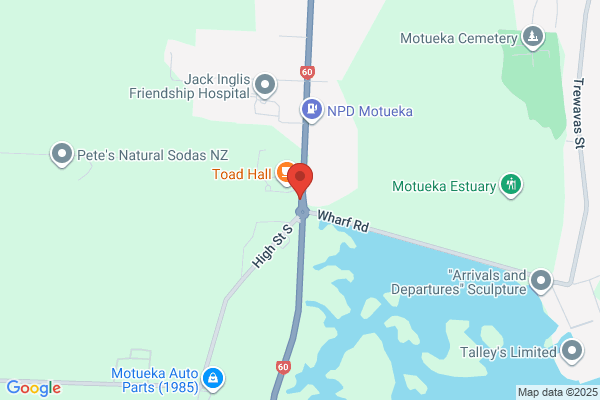The height and width of the screenshot is (400, 600).
Task: Select the Jack Inglis Friendship Hospital marker
Action: pos(265,86)
